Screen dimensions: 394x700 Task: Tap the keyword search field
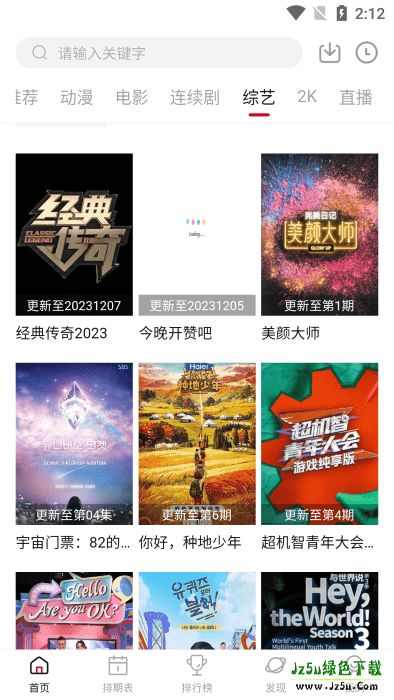click(x=159, y=53)
